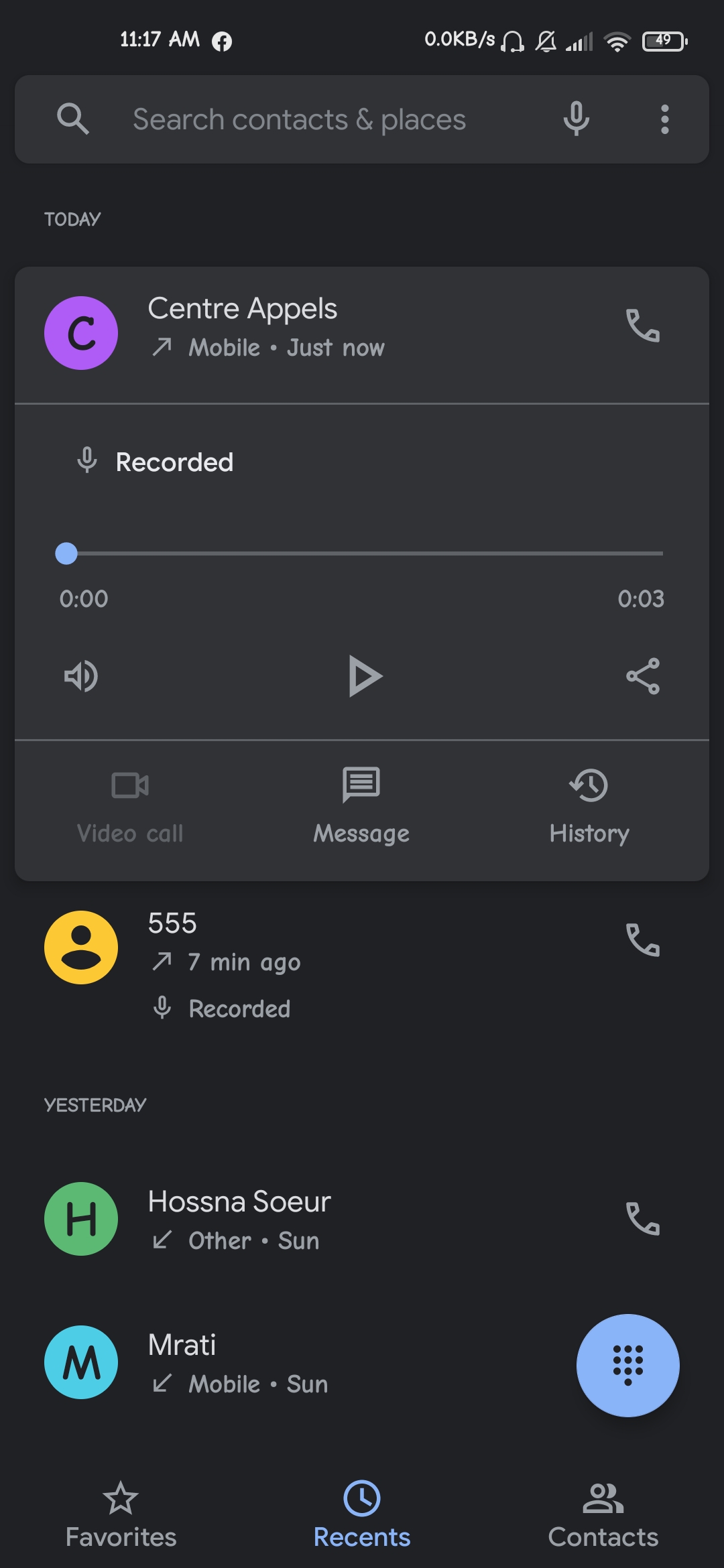724x1568 pixels.
Task: Call Centre Appels with the phone icon
Action: [642, 326]
